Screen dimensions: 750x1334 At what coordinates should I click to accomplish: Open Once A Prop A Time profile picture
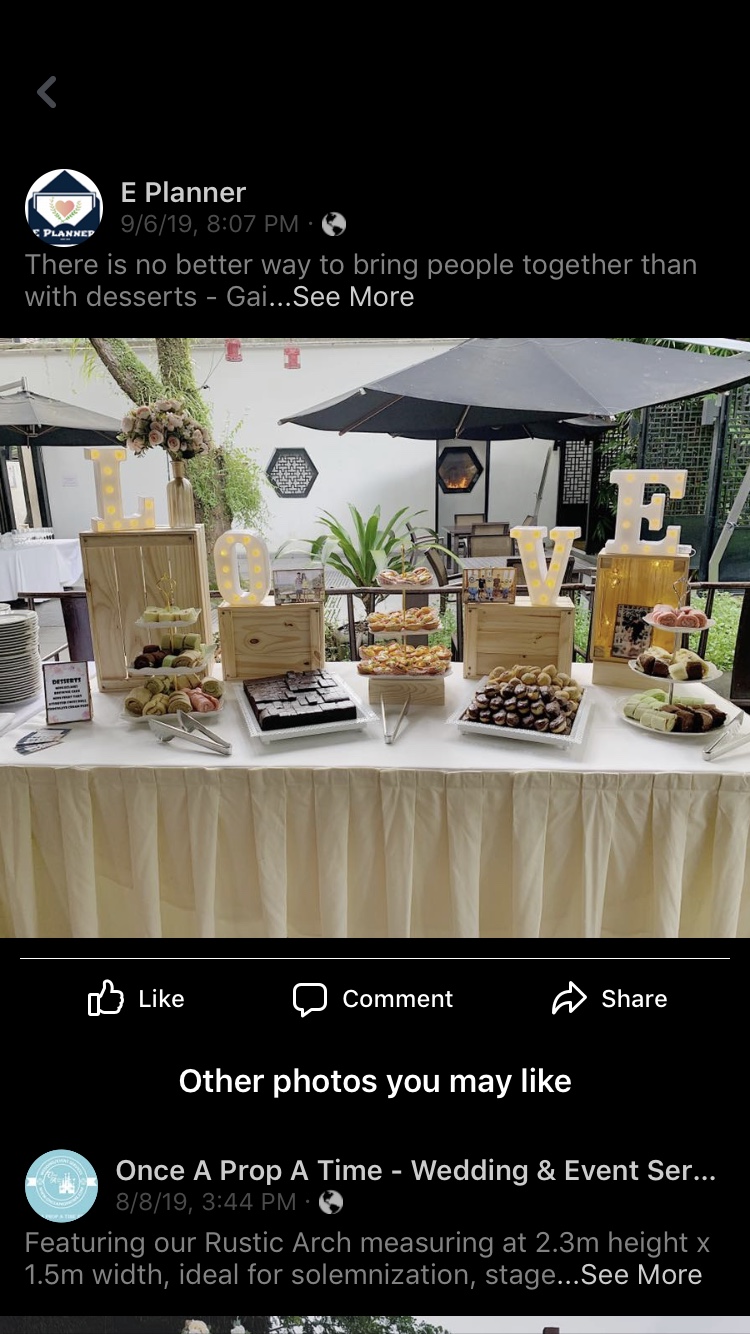point(61,1186)
